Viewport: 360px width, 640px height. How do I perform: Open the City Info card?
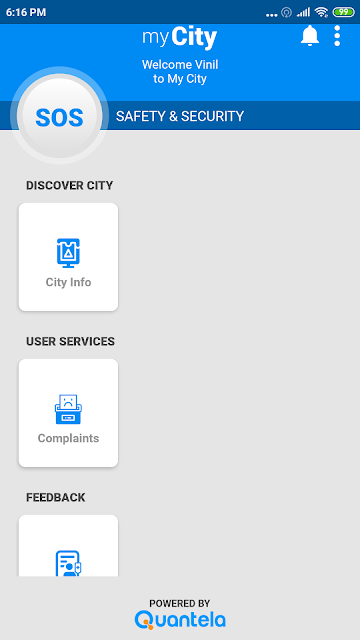(x=69, y=257)
